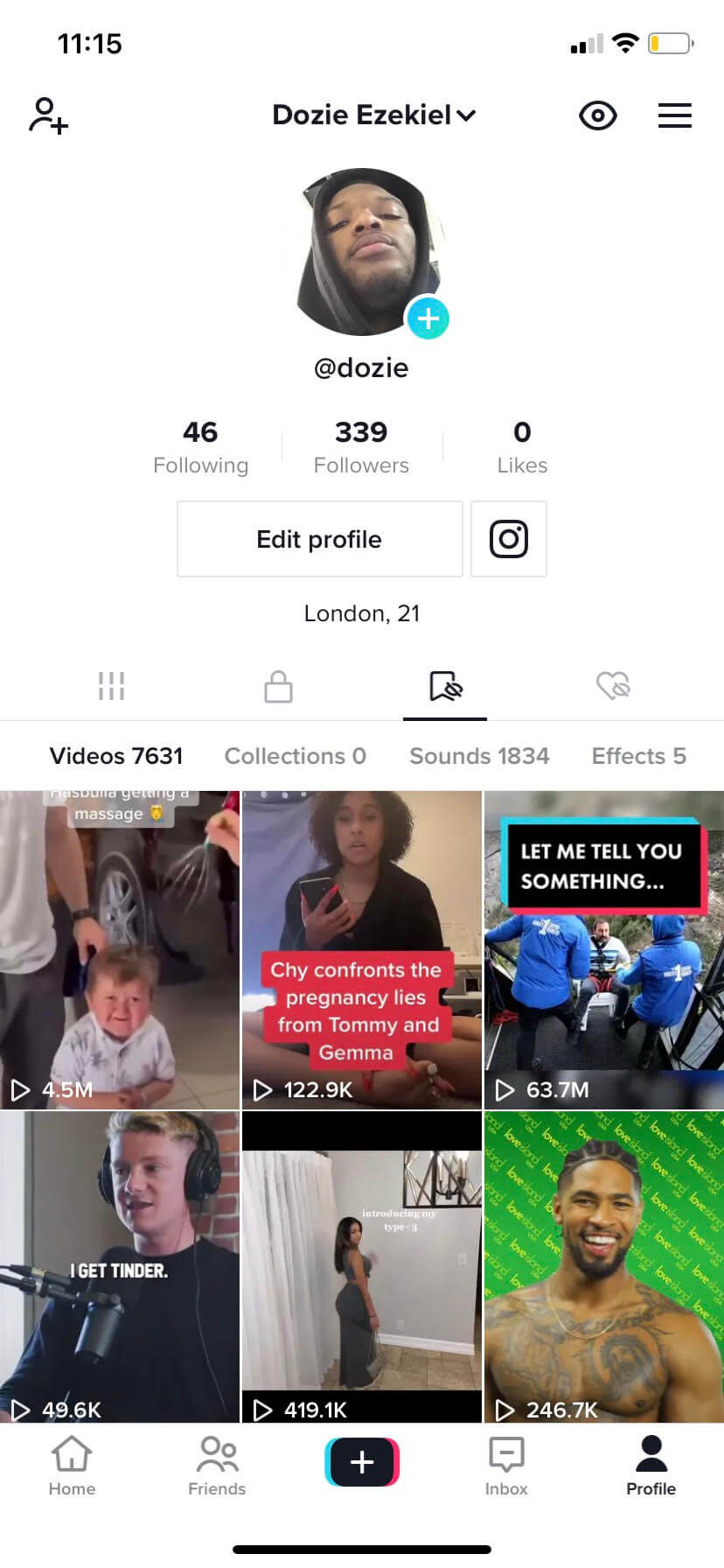Open the linked Instagram button

point(509,539)
